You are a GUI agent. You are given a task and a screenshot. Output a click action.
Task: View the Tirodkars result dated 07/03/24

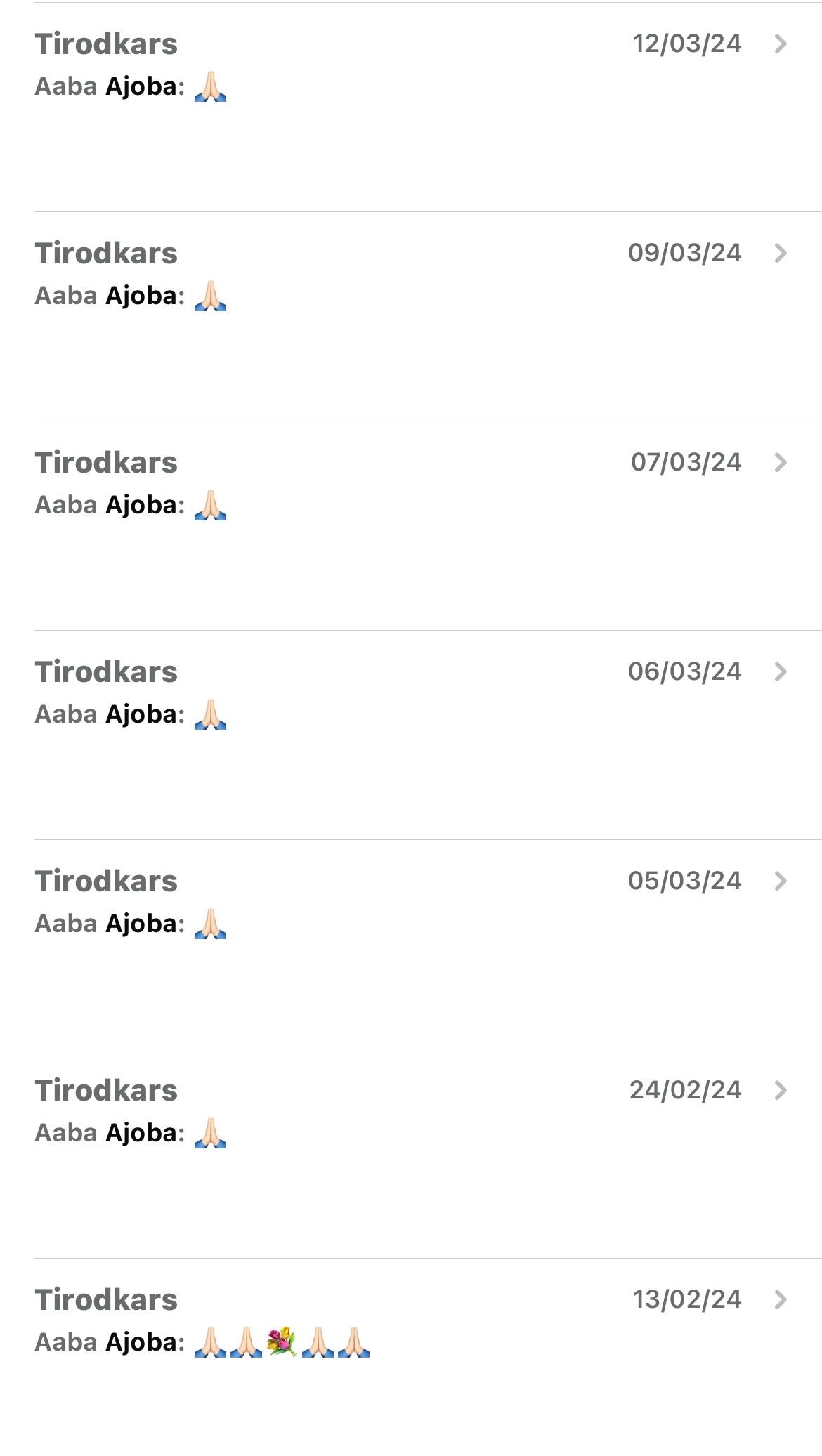point(411,526)
